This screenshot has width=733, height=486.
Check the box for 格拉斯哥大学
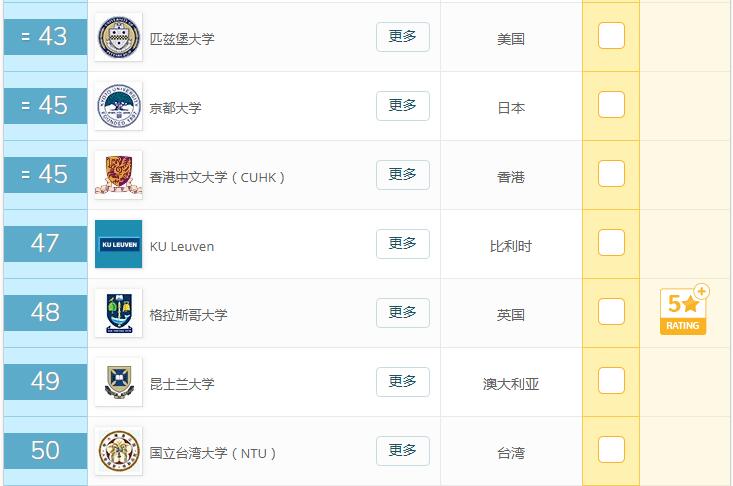[611, 312]
